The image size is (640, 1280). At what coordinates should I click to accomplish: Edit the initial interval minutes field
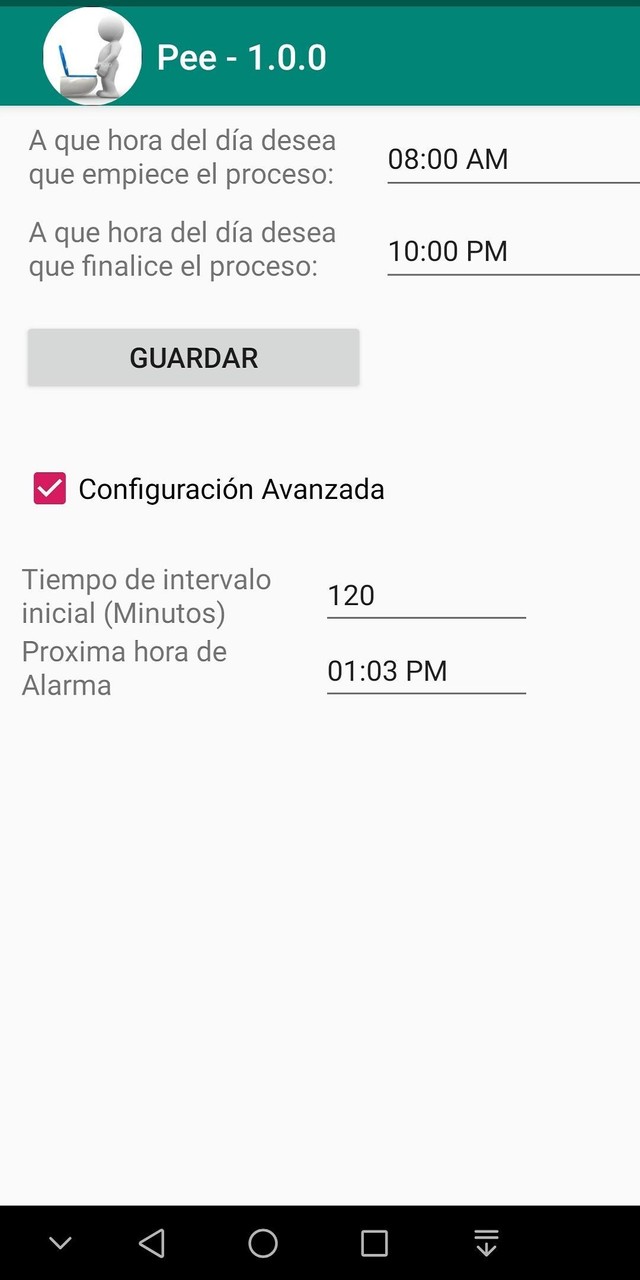tap(425, 596)
